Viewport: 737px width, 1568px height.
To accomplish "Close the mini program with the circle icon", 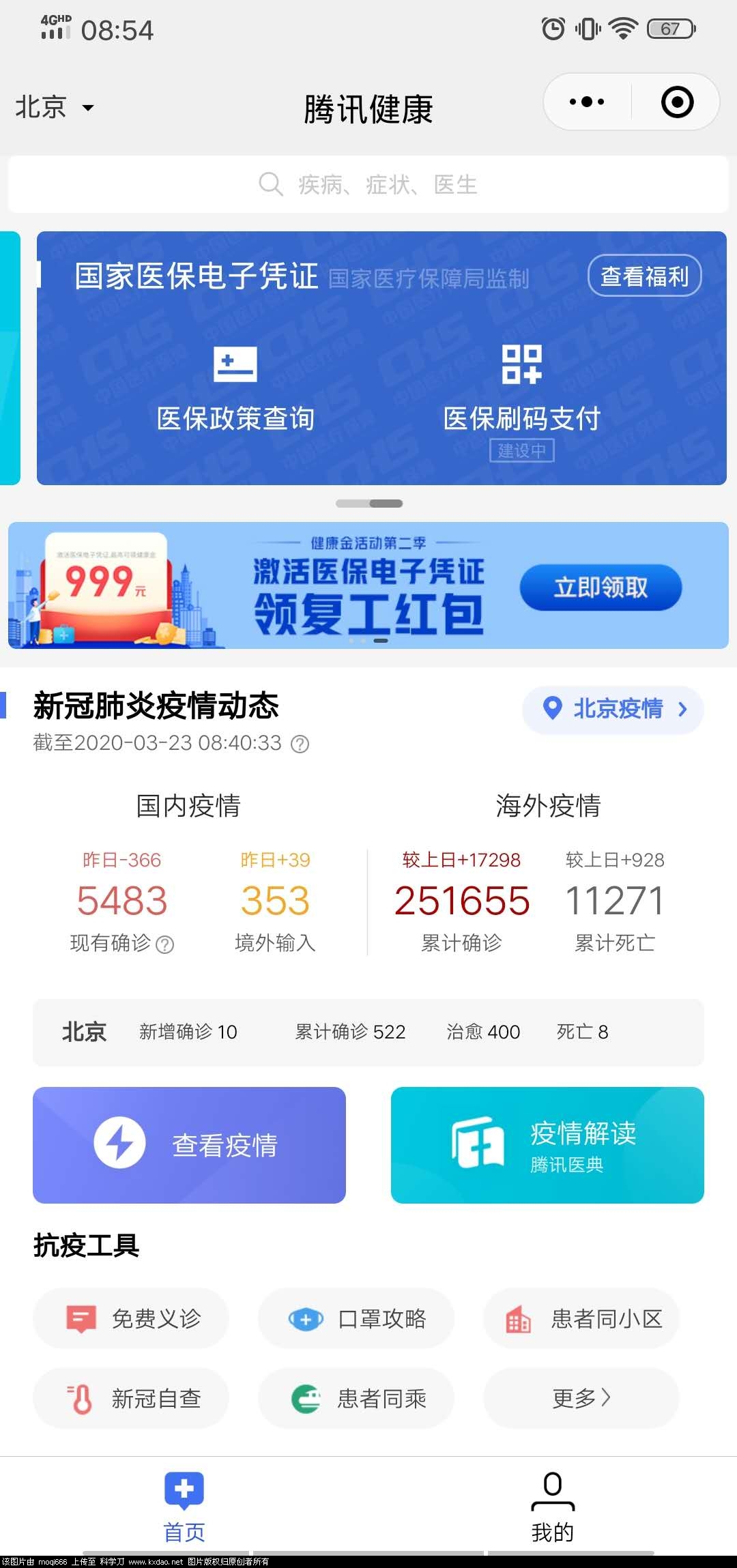I will click(x=677, y=102).
